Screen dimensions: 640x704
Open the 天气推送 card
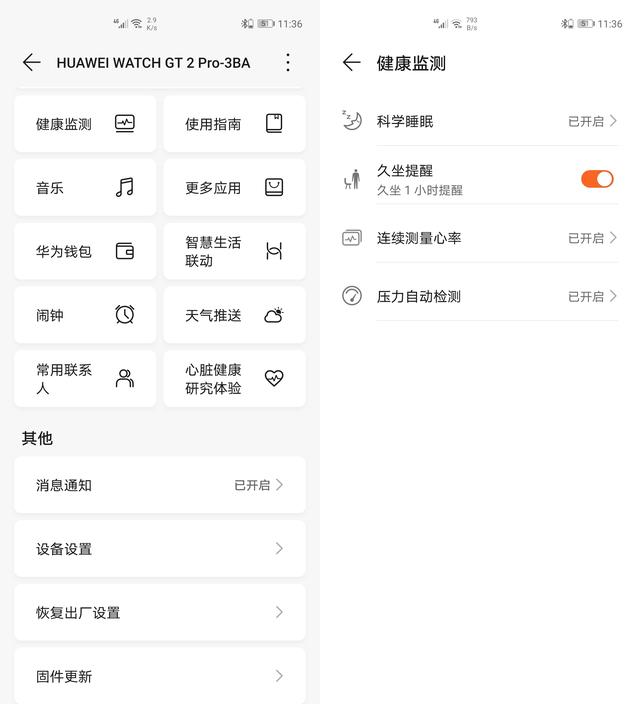tap(234, 315)
